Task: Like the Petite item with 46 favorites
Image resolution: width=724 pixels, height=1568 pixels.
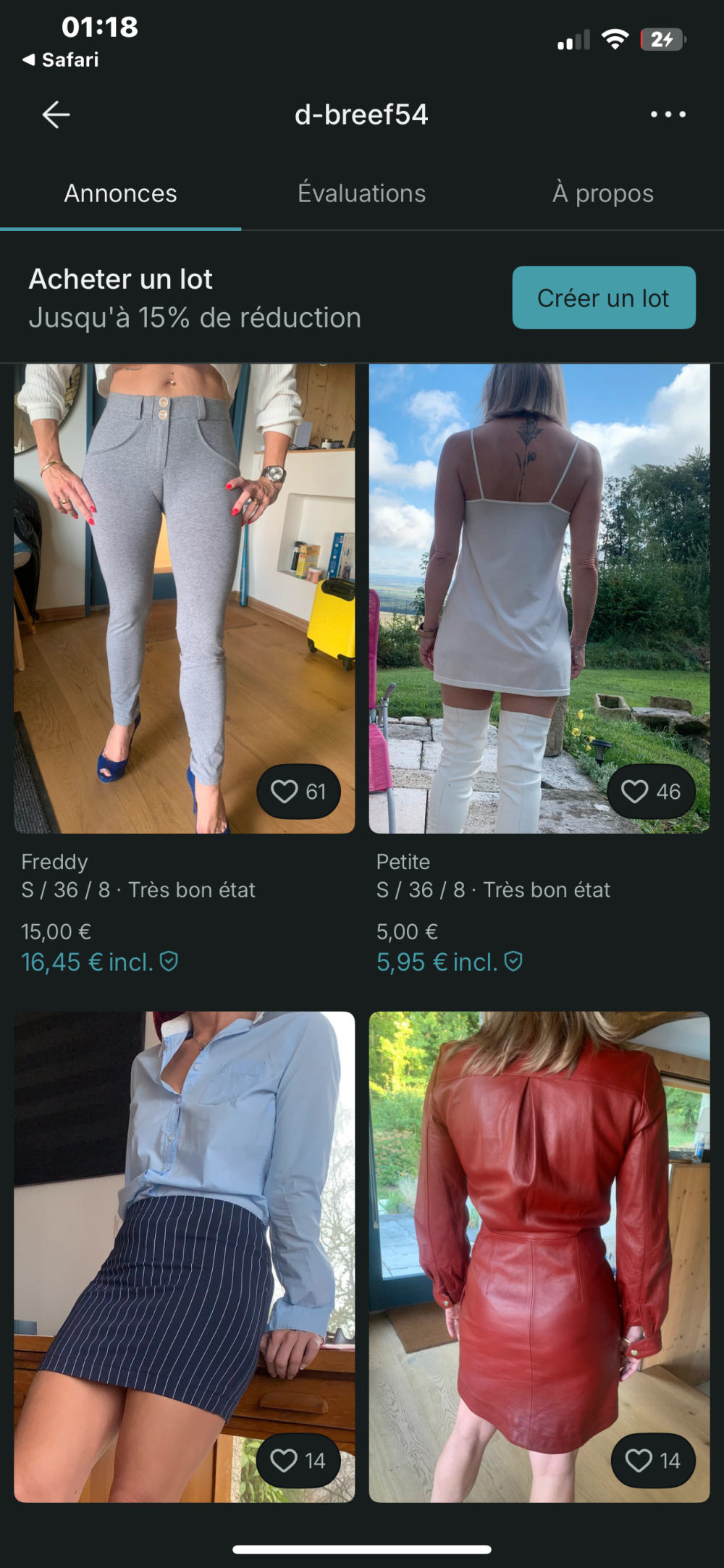Action: 651,792
